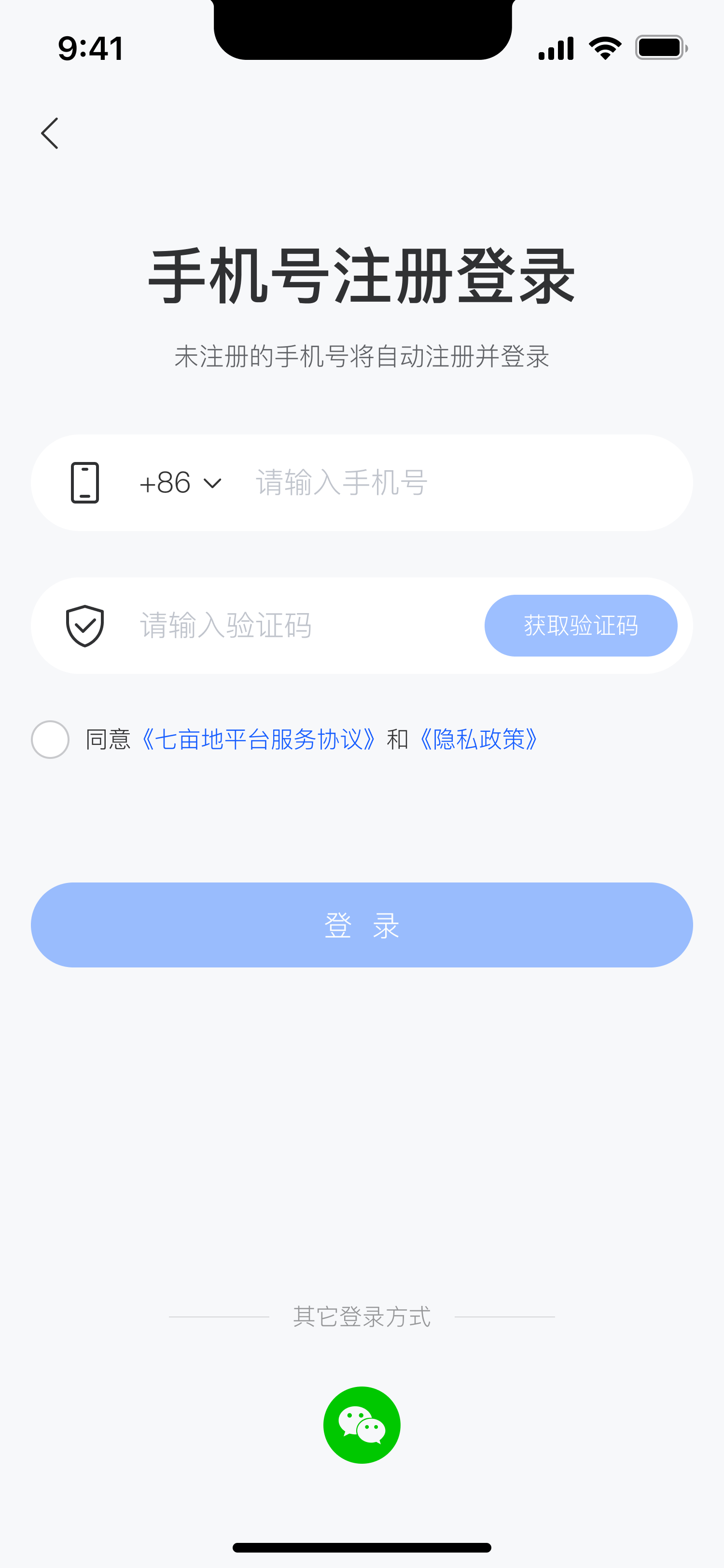Go back using the top arrow
Viewport: 724px width, 1568px height.
pyautogui.click(x=50, y=133)
